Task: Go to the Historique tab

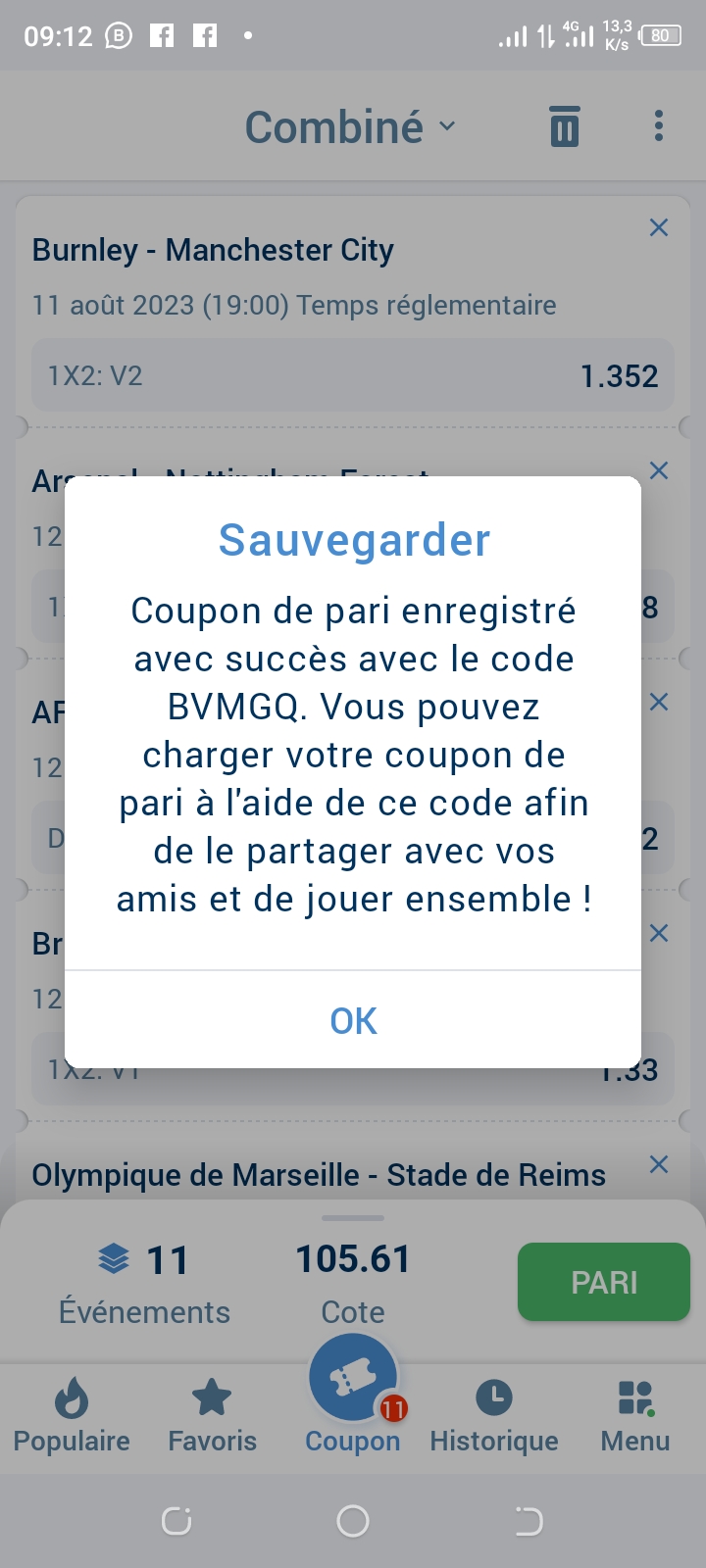Action: (494, 1415)
